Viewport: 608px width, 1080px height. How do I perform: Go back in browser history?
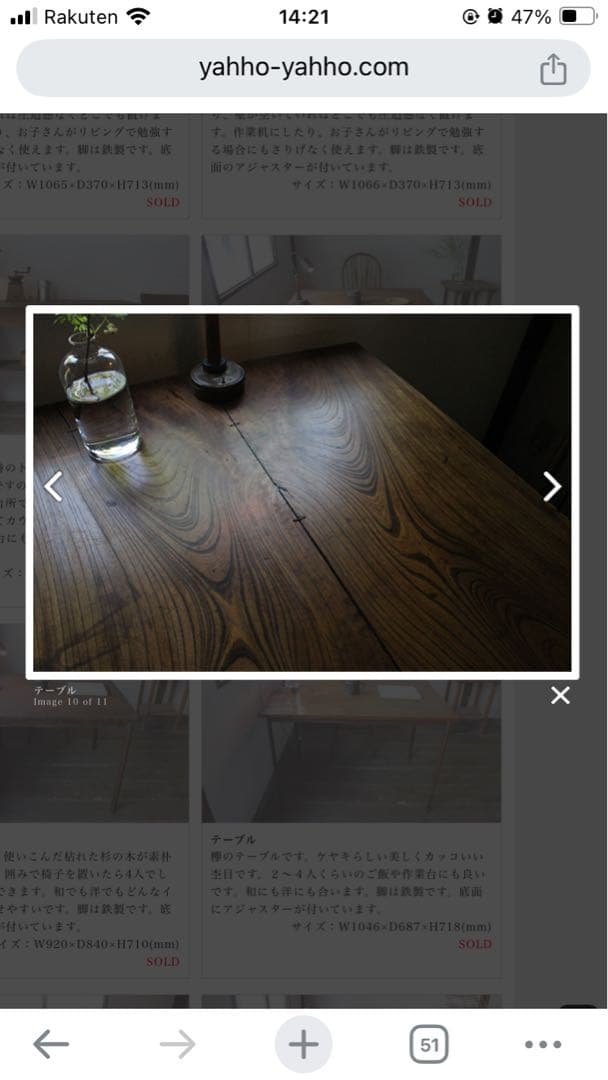[51, 1045]
